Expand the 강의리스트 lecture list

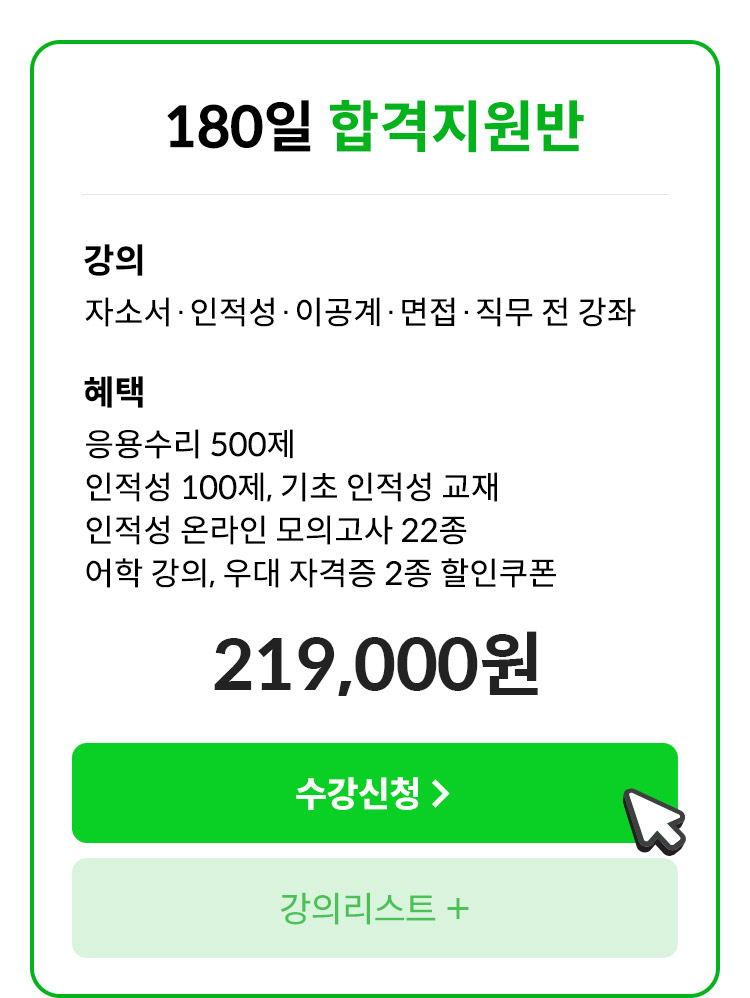(x=374, y=908)
